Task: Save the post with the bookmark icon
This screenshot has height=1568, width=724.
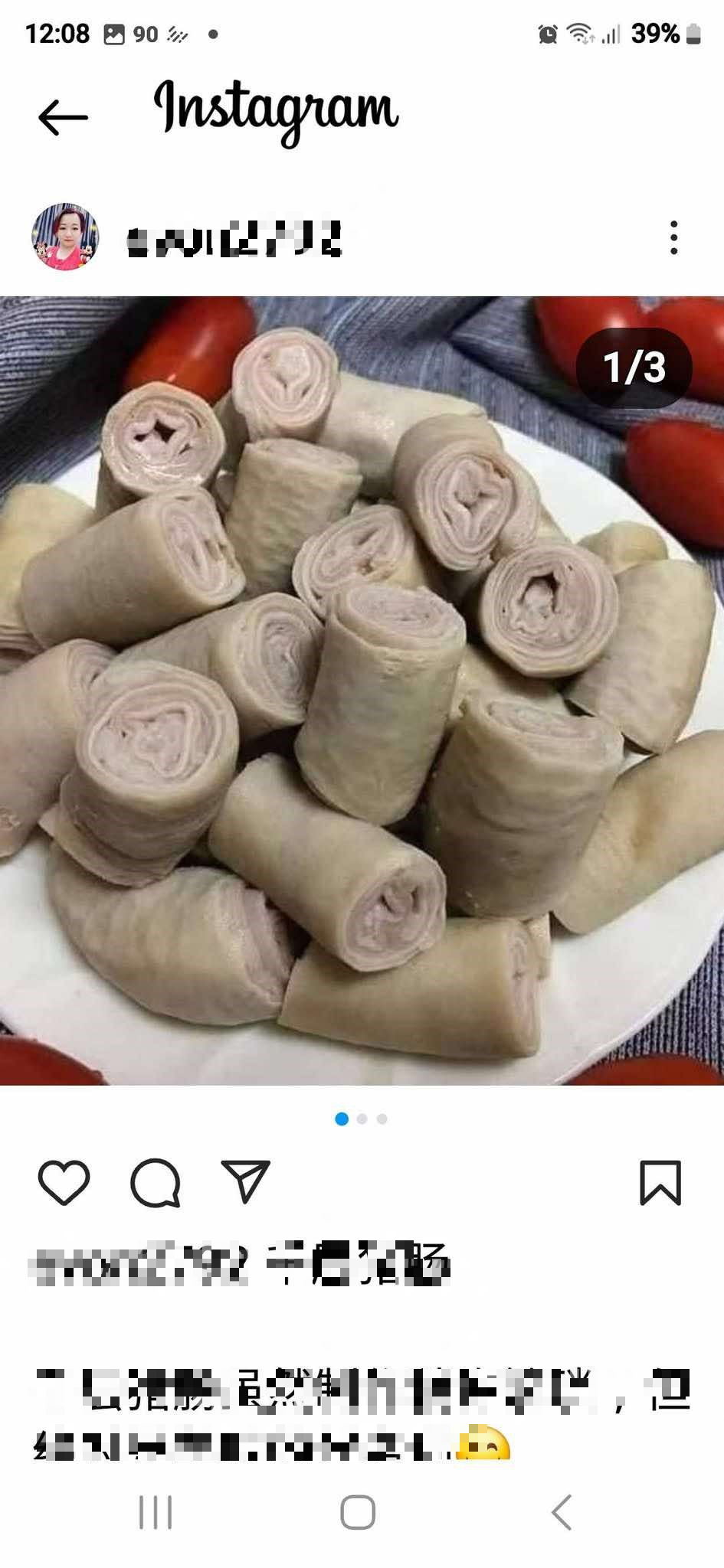Action: coord(660,1183)
